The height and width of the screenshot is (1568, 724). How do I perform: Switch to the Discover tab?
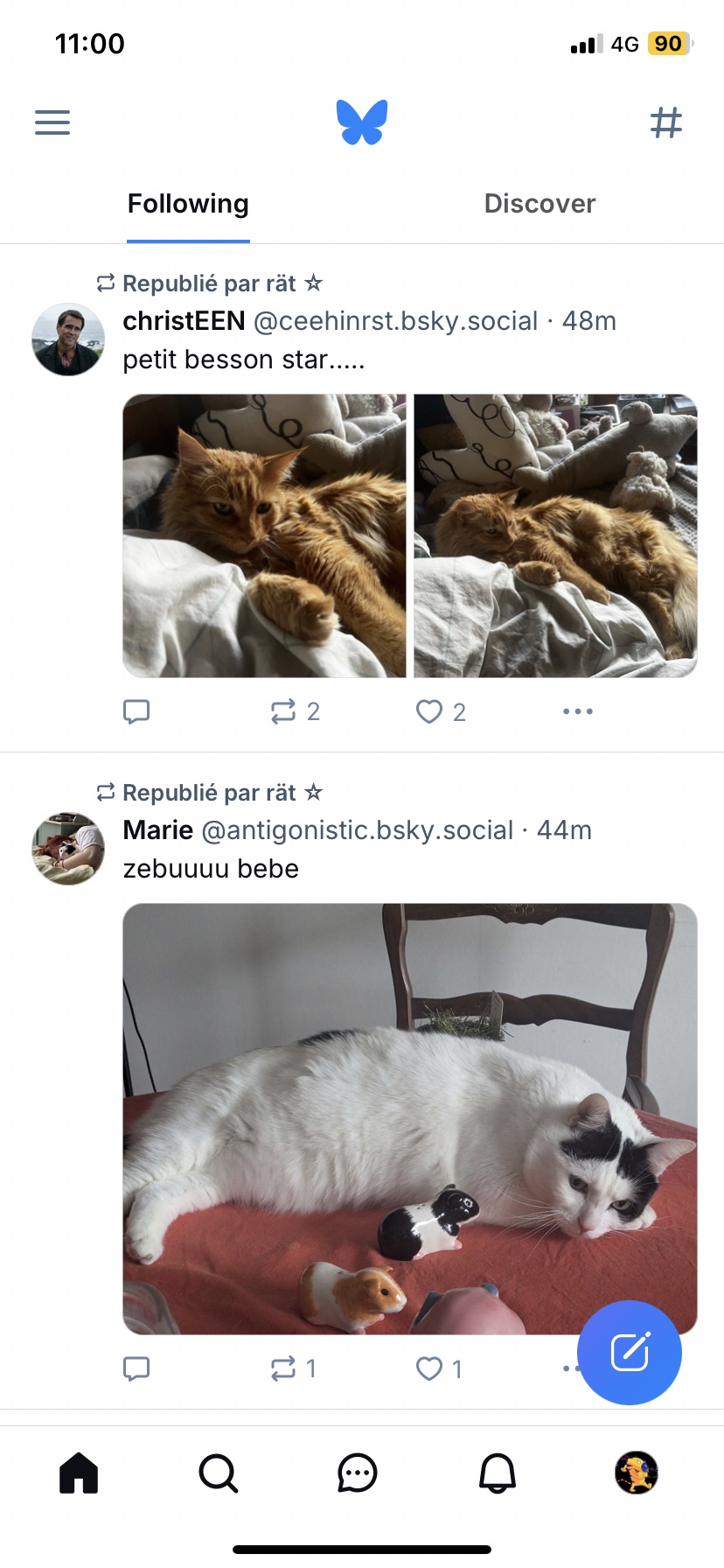540,204
